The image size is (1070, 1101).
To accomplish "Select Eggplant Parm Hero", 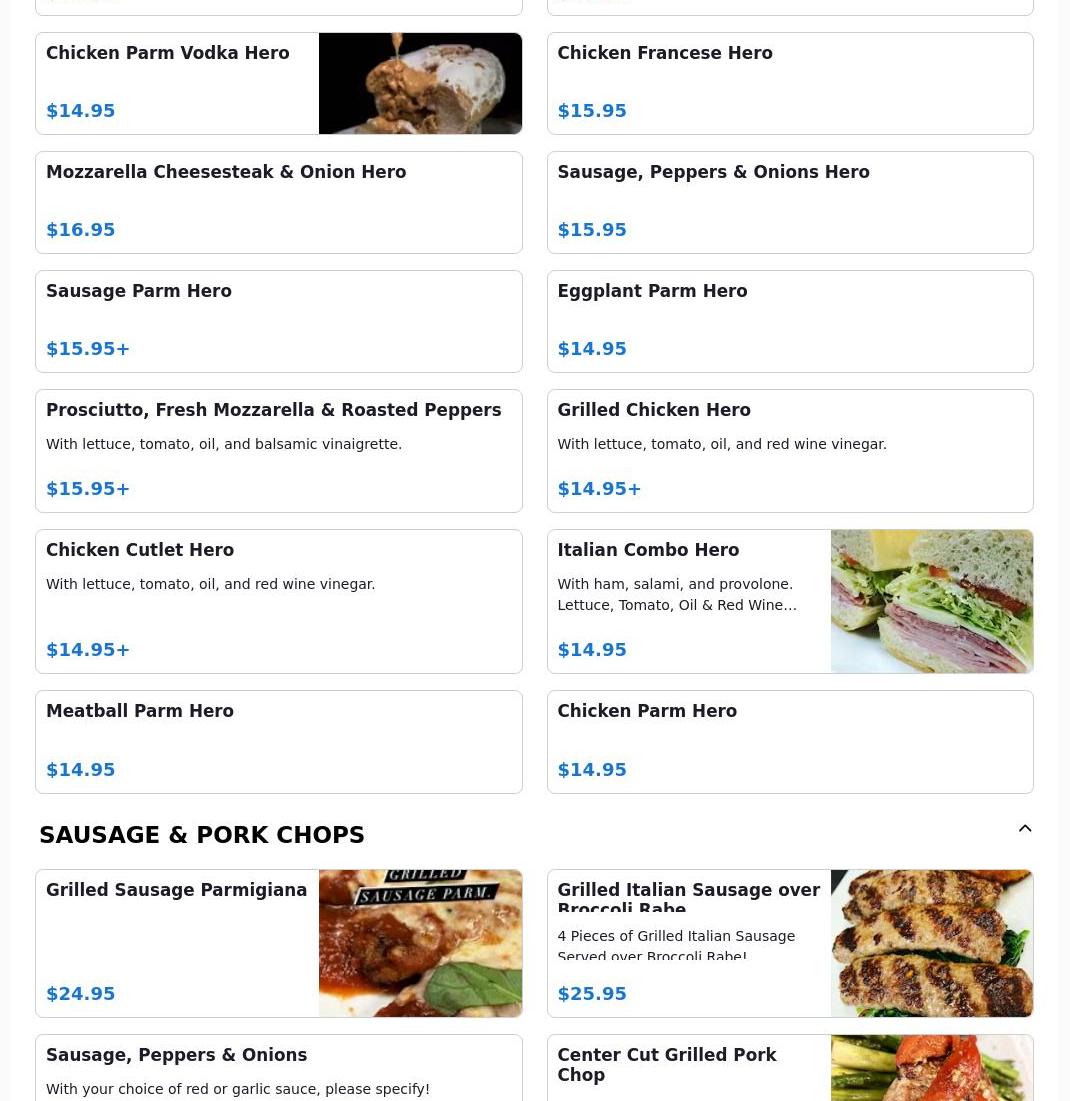I will pyautogui.click(x=789, y=321).
